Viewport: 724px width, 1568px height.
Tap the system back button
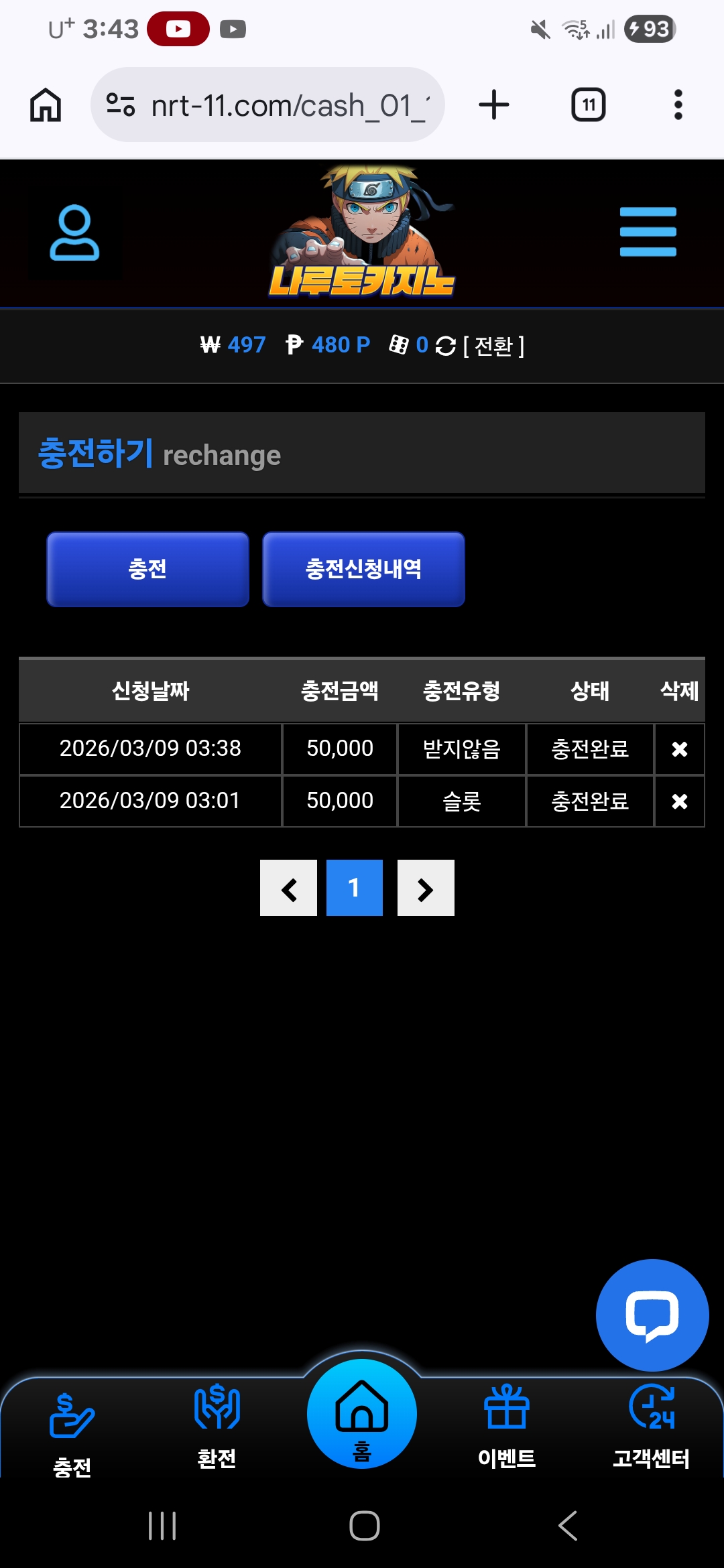coord(567,1526)
